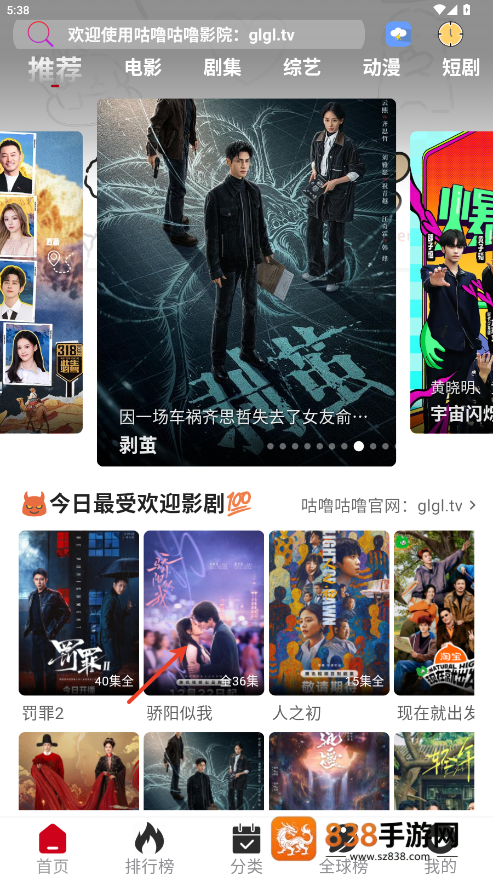Open the 宇宙闪烁 banner card
The width and height of the screenshot is (493, 876).
(452, 282)
